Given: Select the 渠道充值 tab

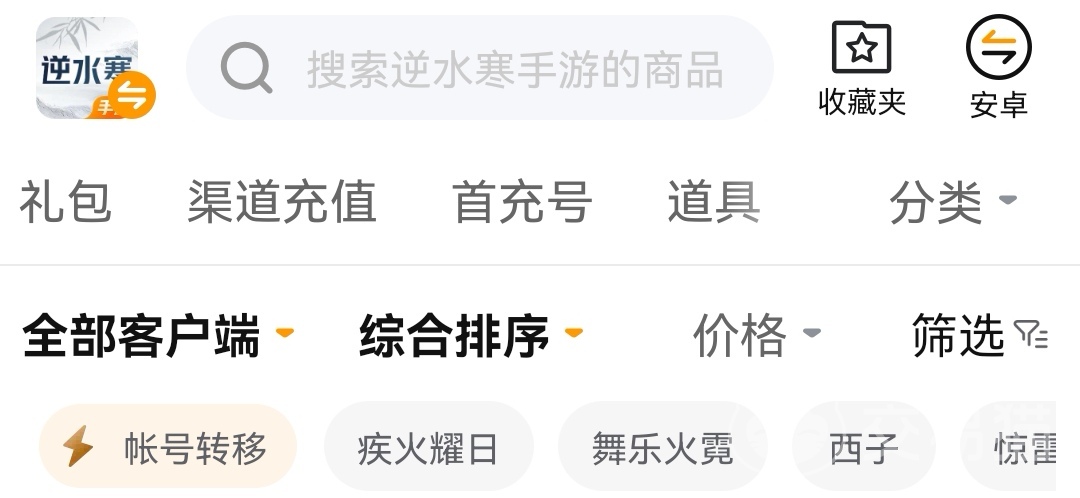Looking at the screenshot, I should [x=282, y=201].
